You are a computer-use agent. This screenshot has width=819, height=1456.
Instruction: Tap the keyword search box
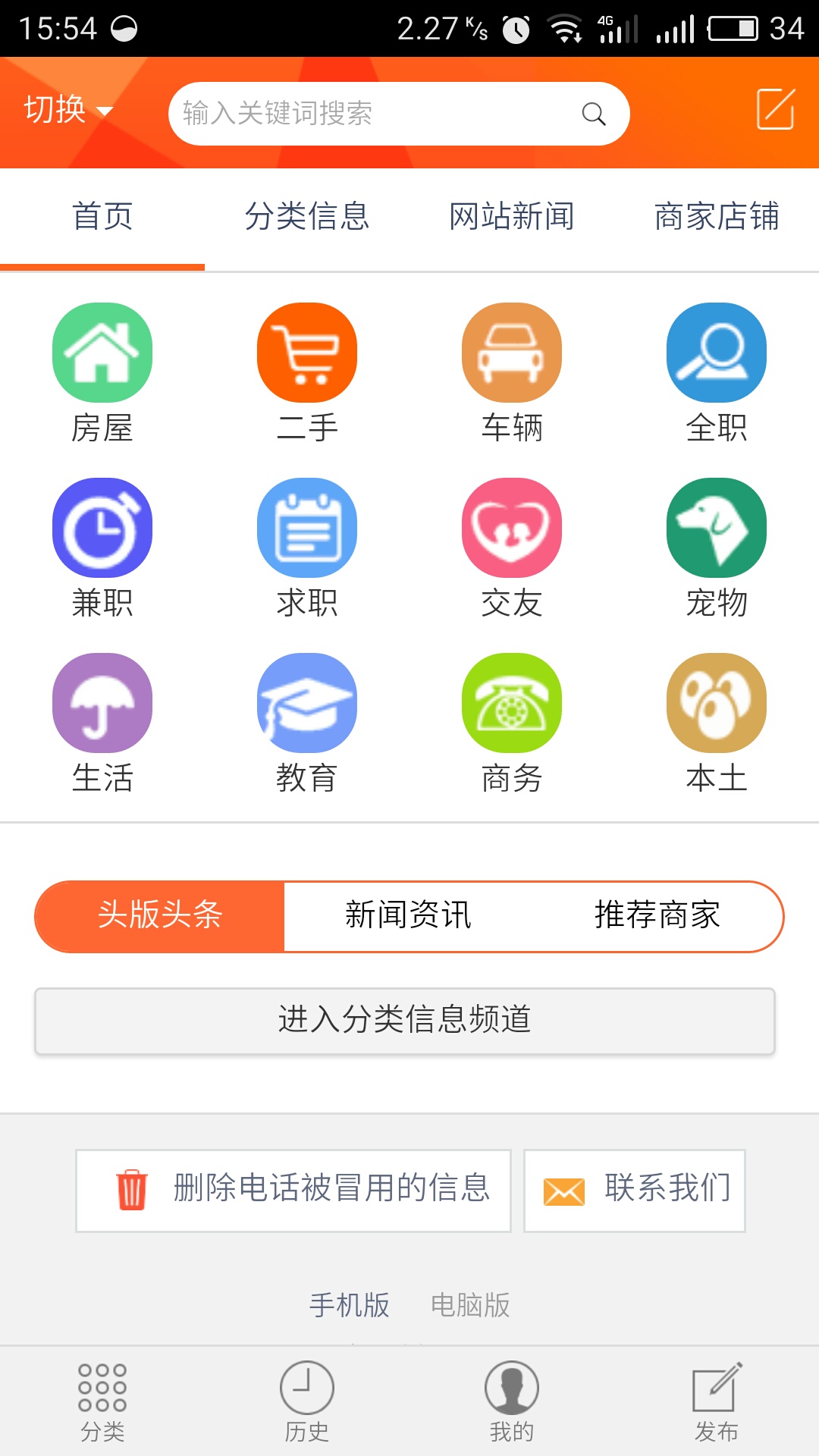(x=379, y=114)
